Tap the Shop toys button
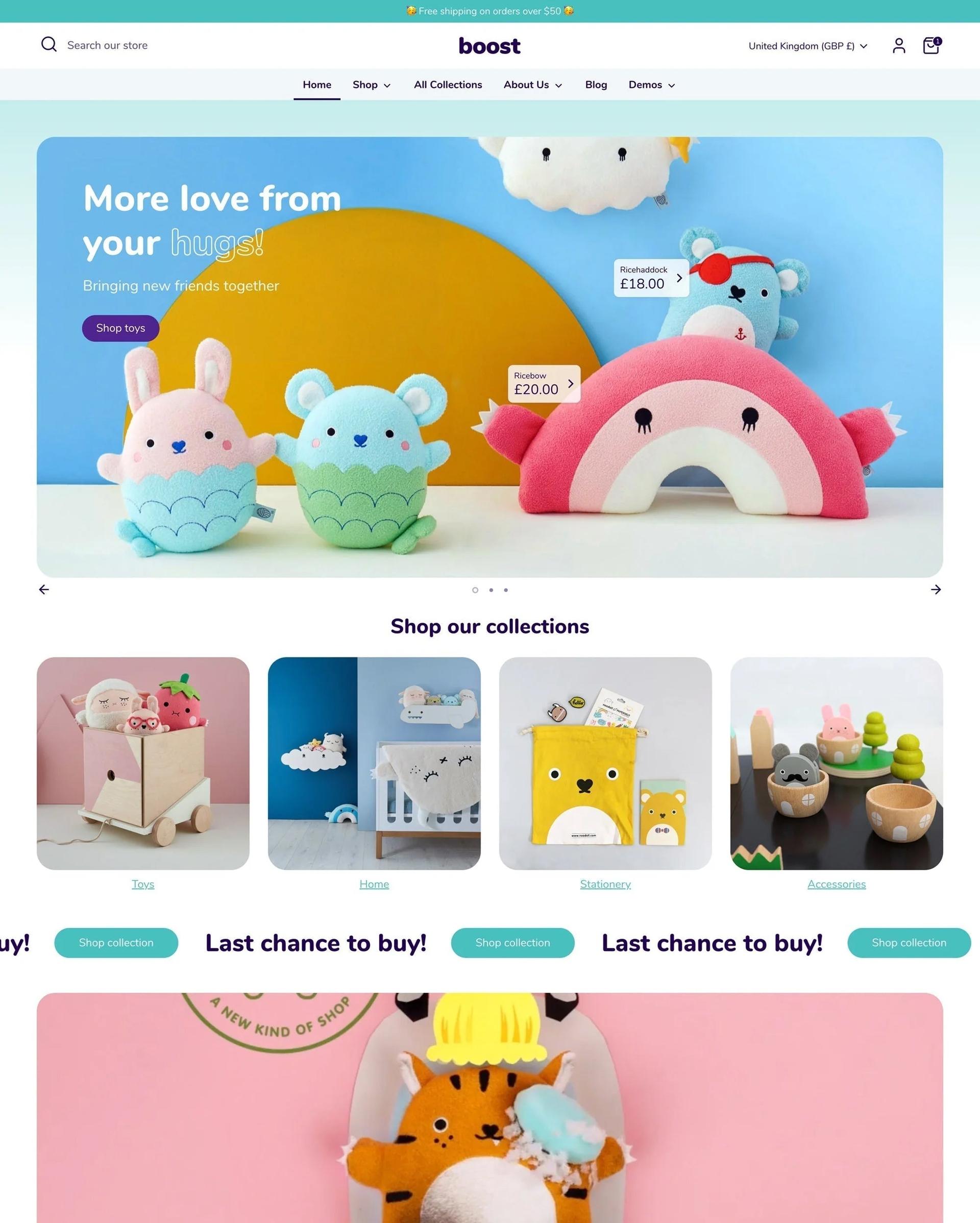Screen dimensions: 980x1223 (120, 328)
